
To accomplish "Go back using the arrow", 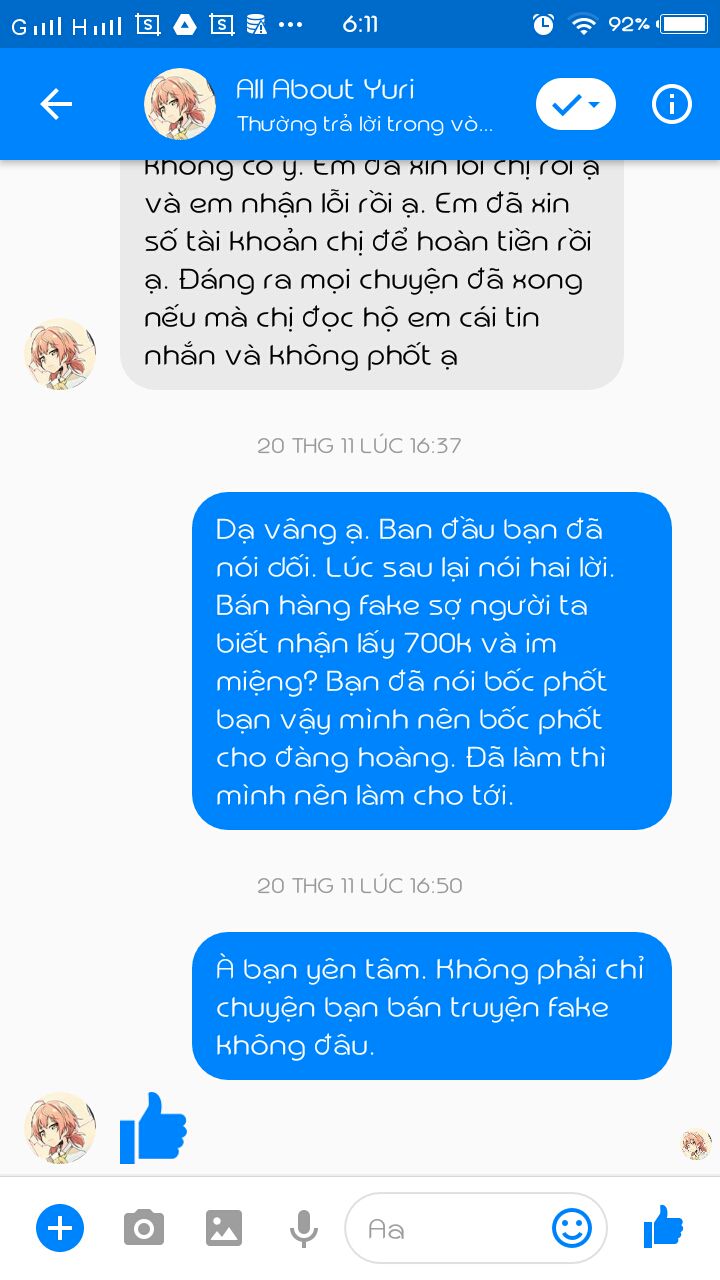I will [x=56, y=104].
